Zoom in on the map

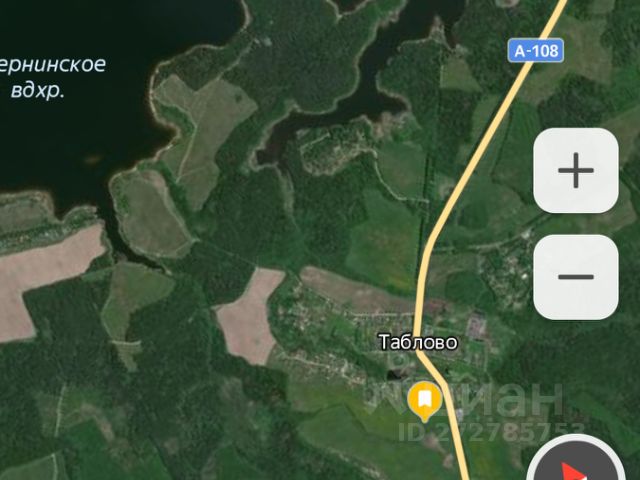(575, 171)
